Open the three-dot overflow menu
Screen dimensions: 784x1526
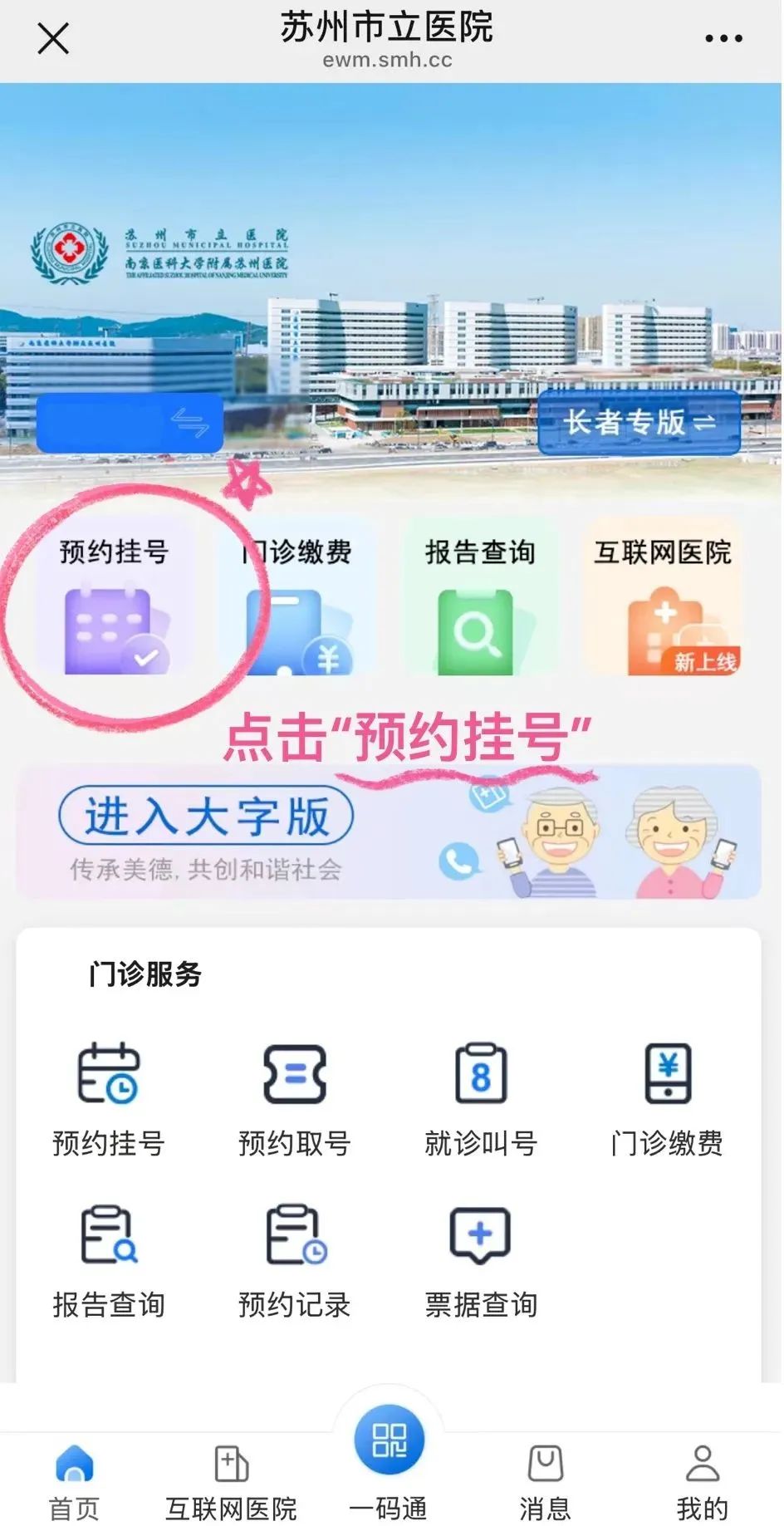click(723, 39)
